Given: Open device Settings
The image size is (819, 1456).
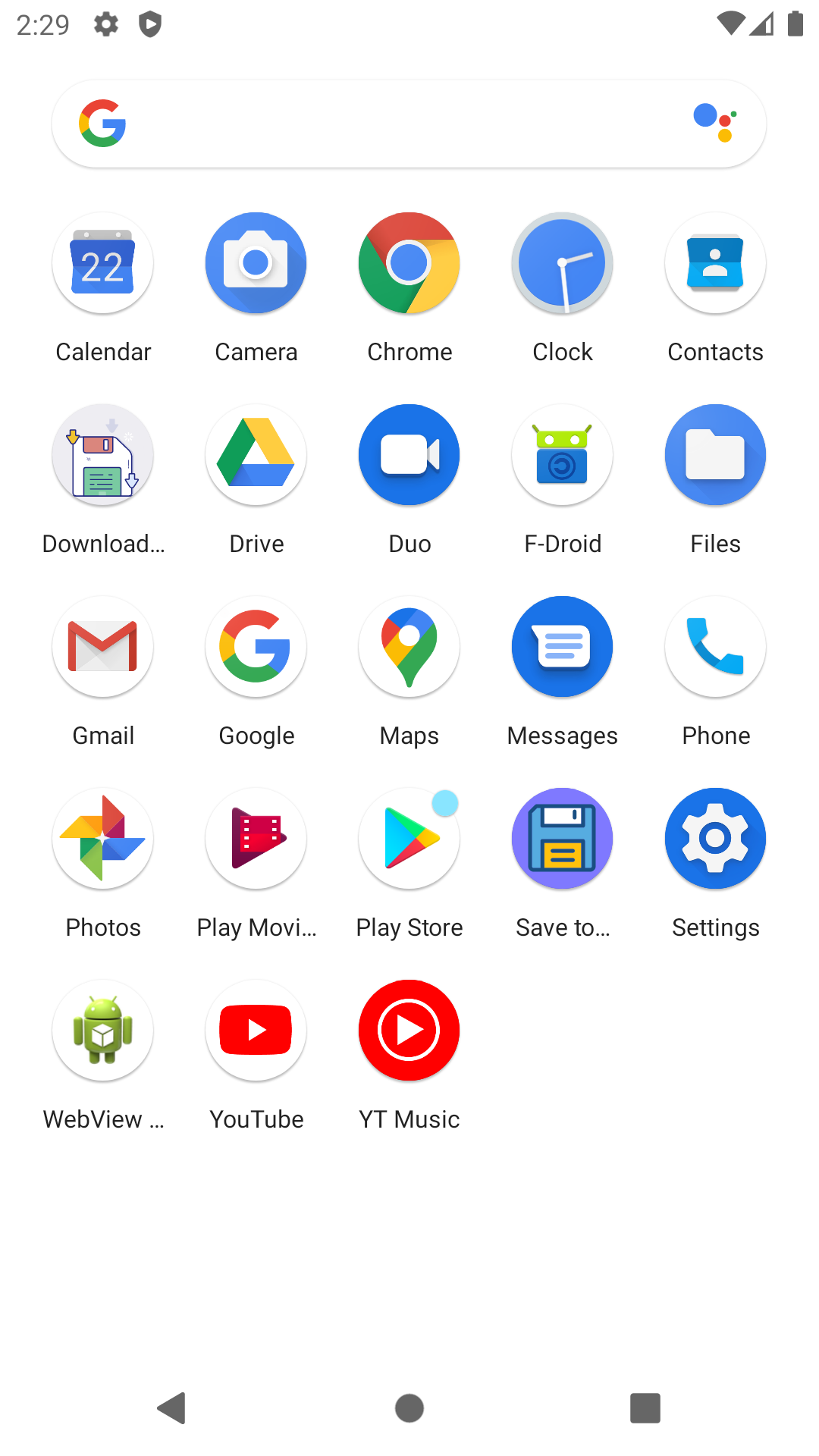Looking at the screenshot, I should point(715,839).
